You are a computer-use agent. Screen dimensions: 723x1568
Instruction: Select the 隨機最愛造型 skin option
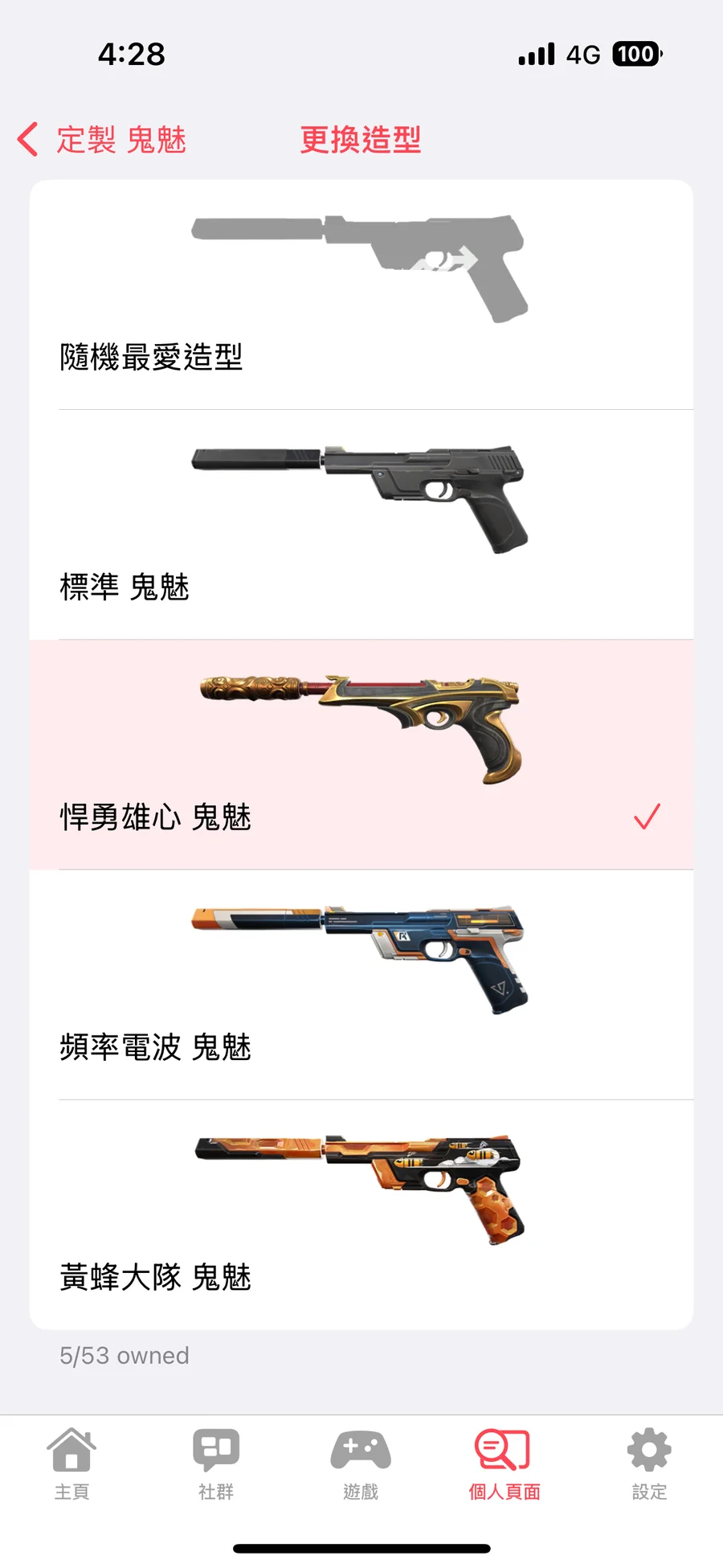coord(361,296)
